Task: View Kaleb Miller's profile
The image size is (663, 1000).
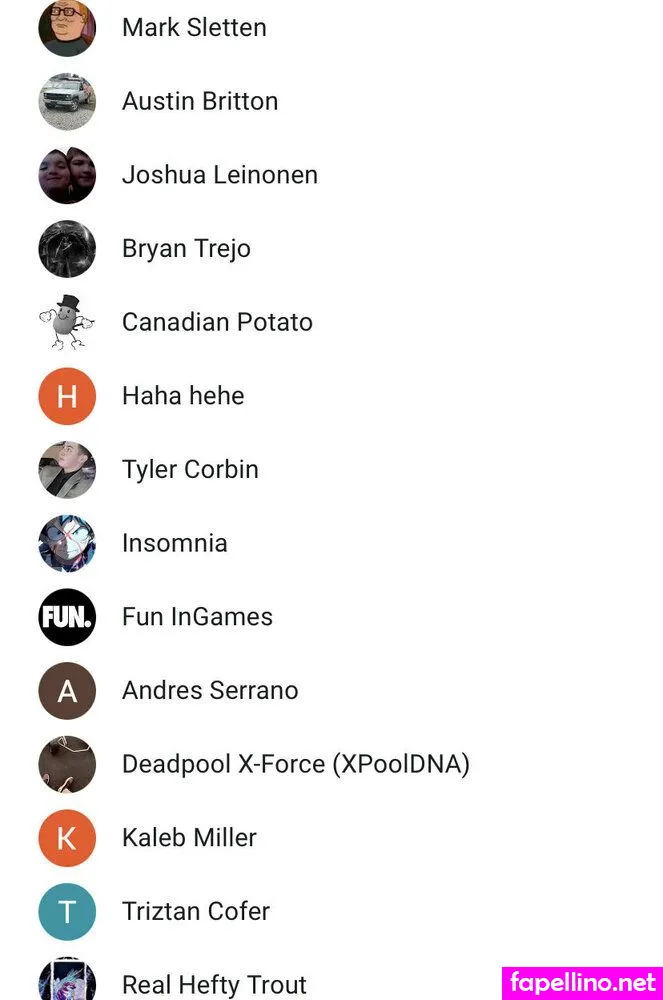Action: 189,838
